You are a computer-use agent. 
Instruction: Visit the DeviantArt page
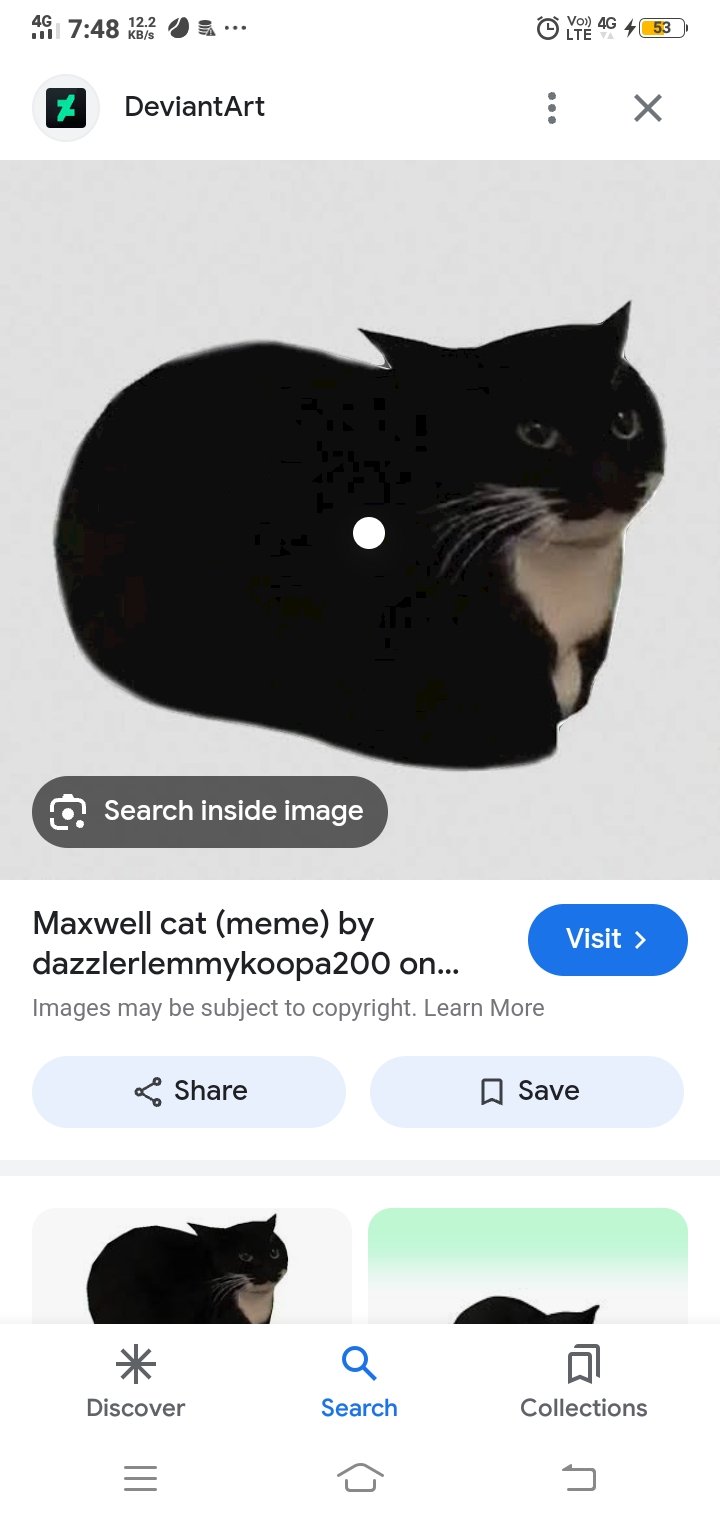(607, 939)
